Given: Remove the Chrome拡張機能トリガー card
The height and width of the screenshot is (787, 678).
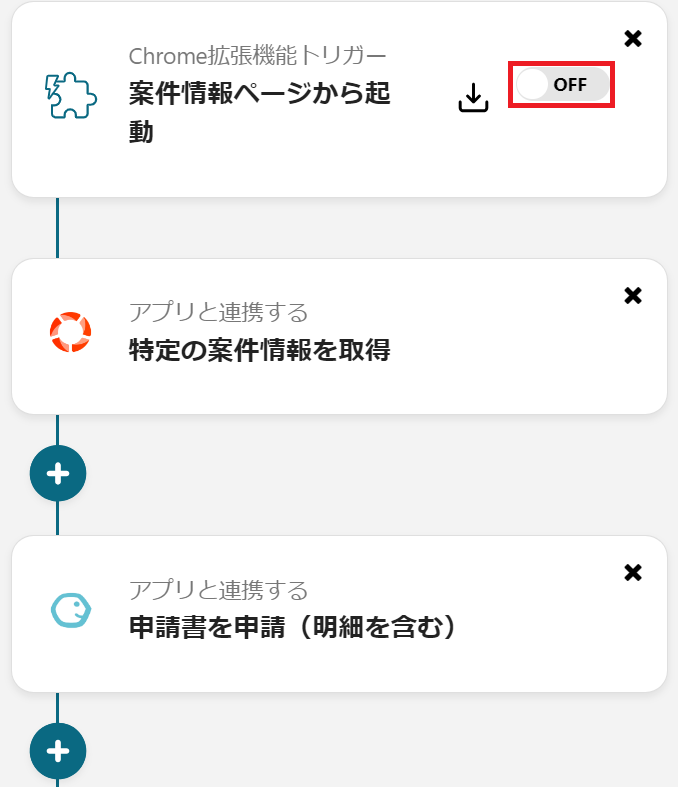Looking at the screenshot, I should click(x=632, y=39).
